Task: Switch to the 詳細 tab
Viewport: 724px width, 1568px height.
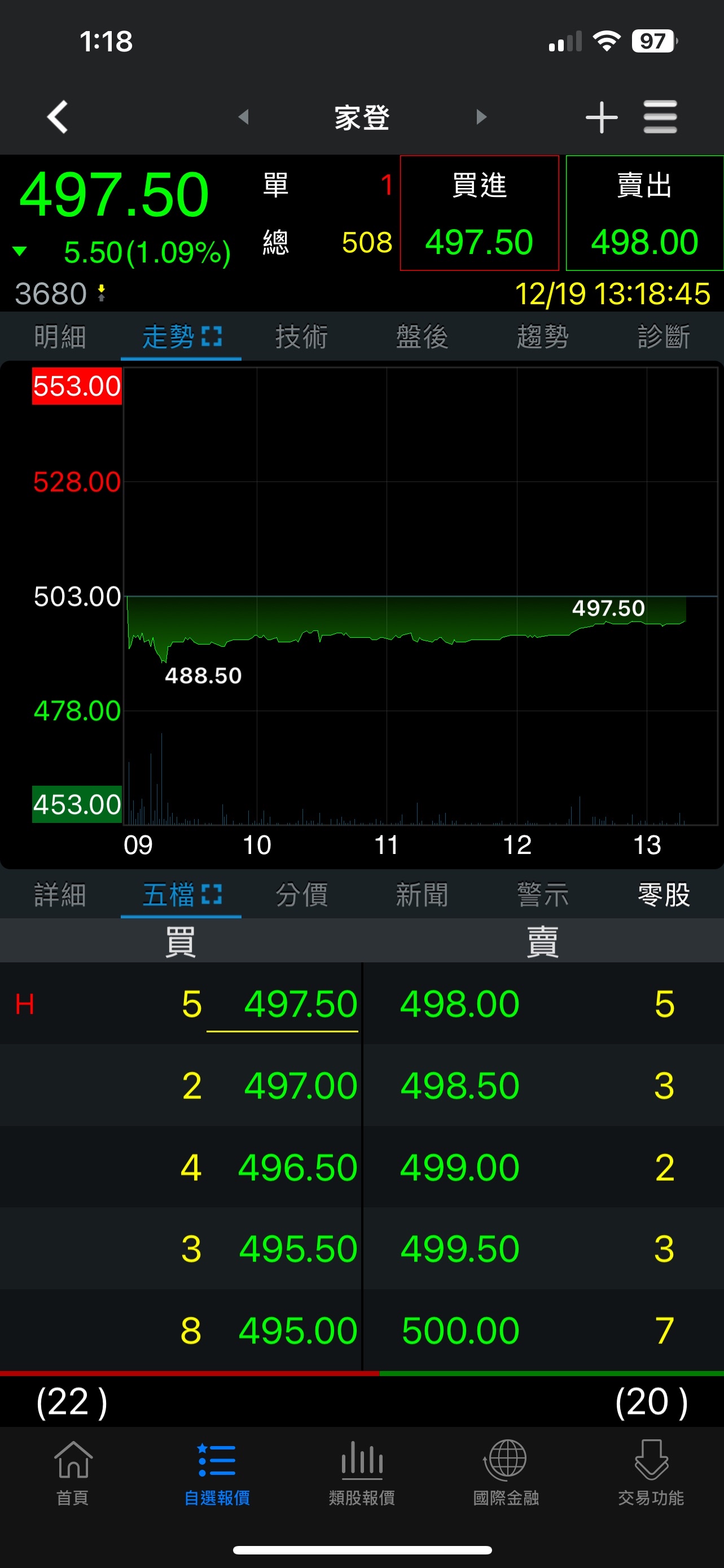Action: (x=60, y=895)
